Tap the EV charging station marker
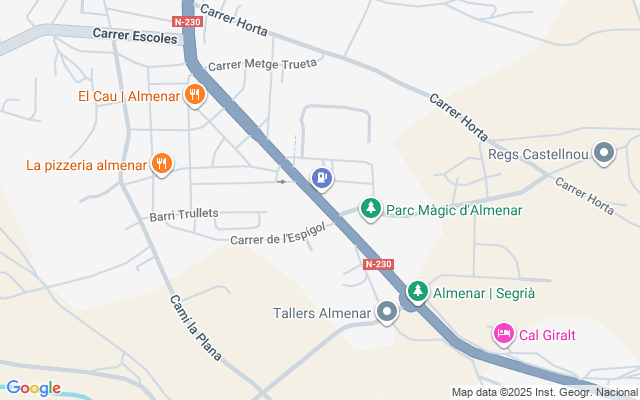 point(322,179)
